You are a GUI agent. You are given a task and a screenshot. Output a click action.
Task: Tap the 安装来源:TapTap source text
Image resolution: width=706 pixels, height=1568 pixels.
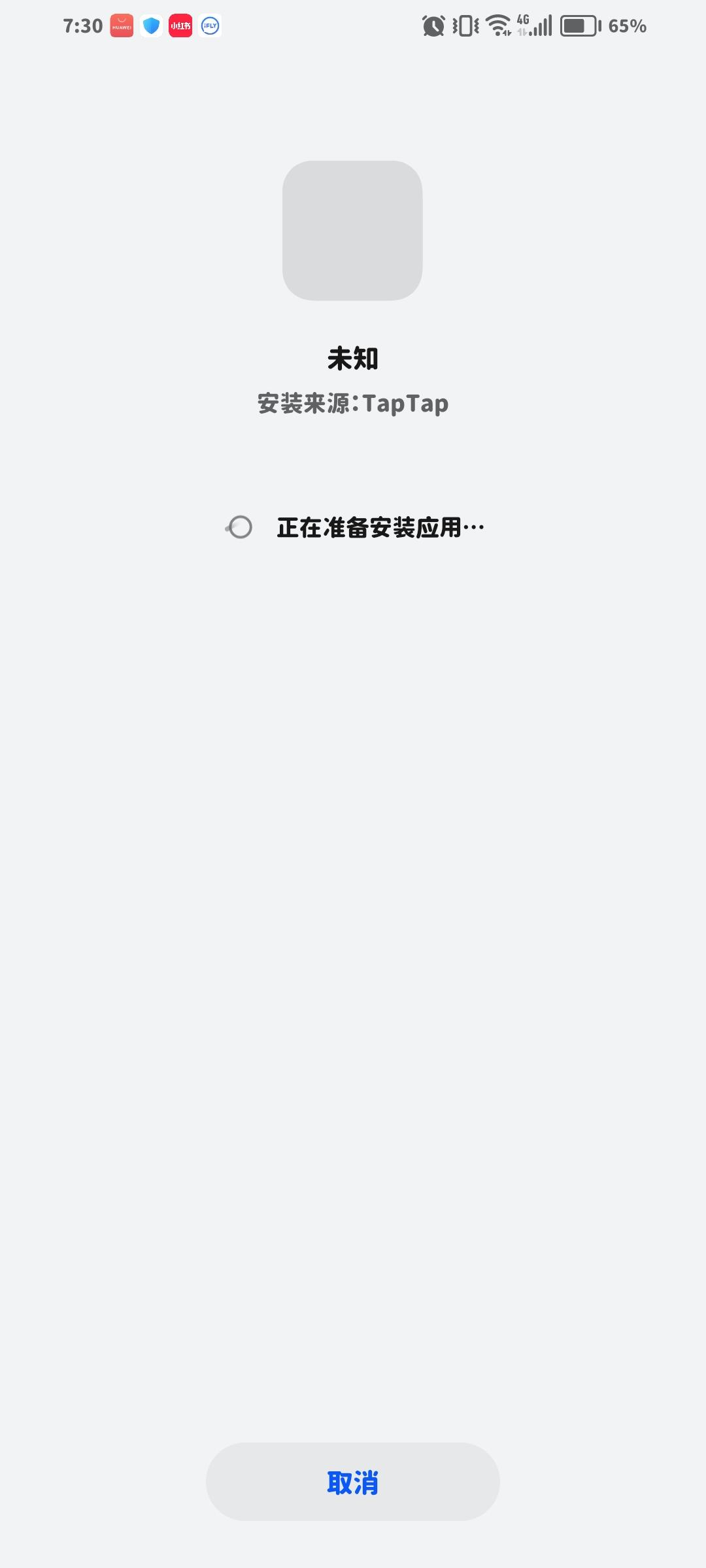point(353,403)
